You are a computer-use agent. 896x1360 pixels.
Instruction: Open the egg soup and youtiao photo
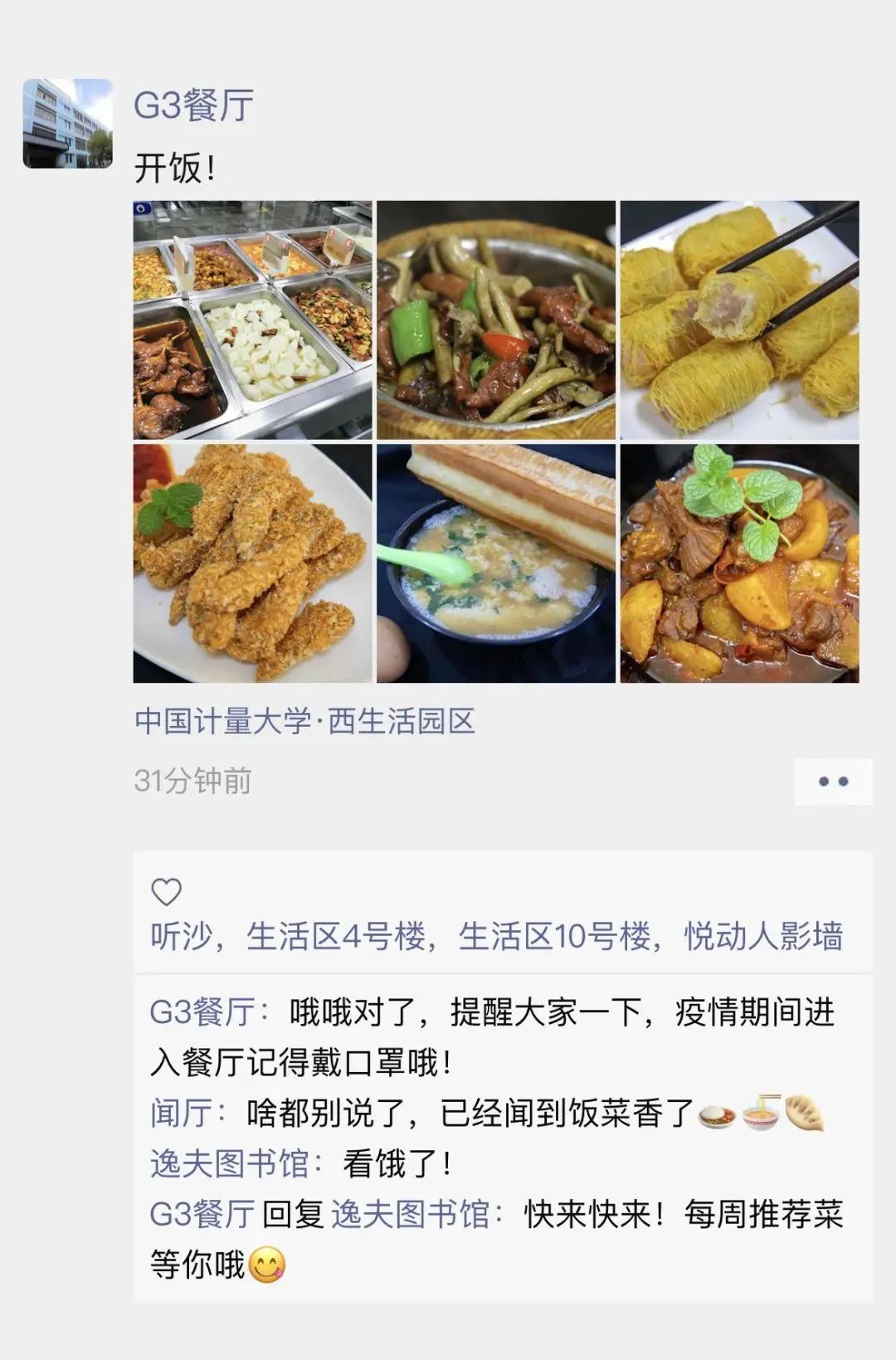pos(496,563)
